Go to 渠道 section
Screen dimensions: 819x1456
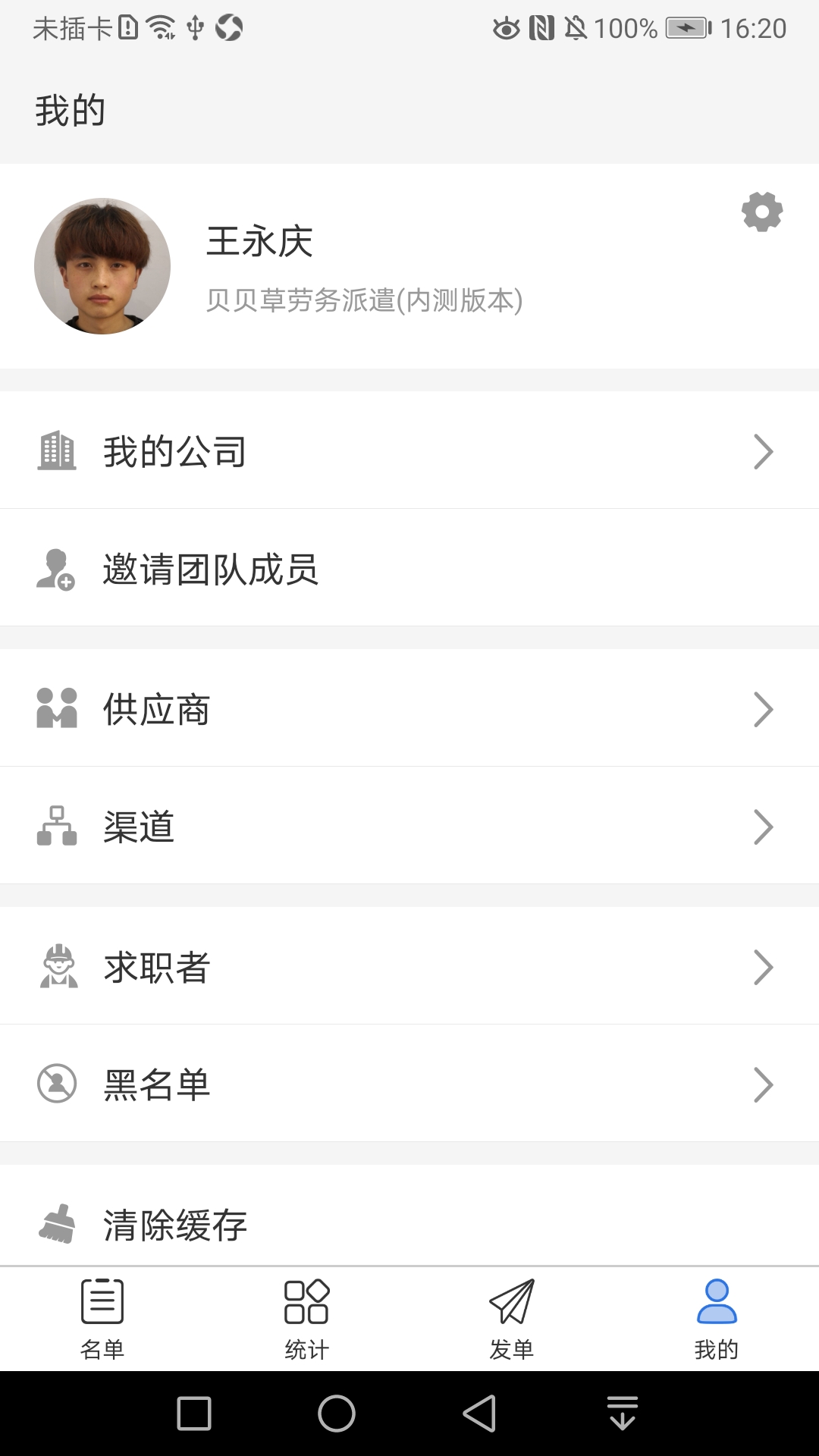[409, 827]
